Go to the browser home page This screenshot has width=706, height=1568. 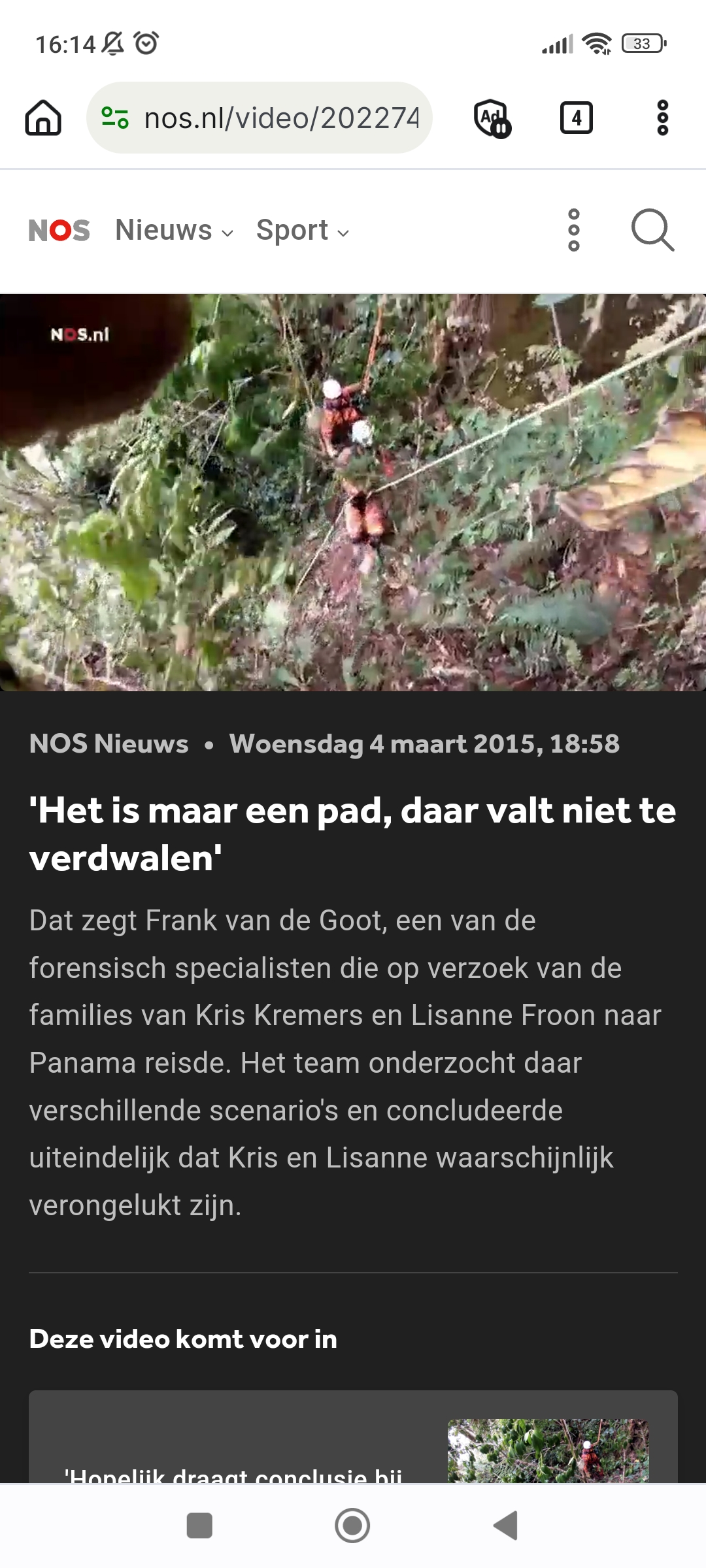coord(43,118)
